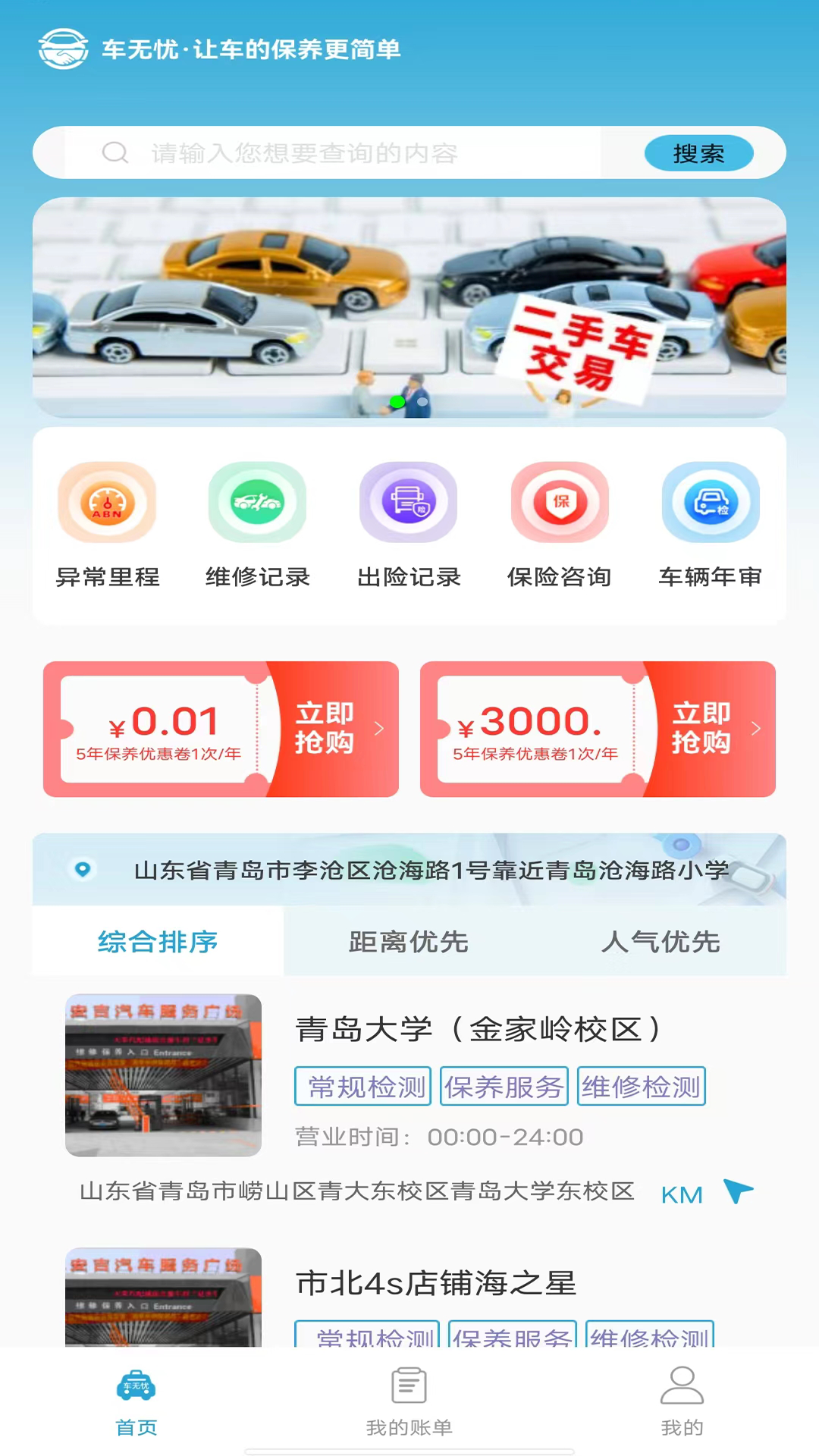Go to 我的 profile tab
Screen dimensions: 819x1456
point(682,1401)
